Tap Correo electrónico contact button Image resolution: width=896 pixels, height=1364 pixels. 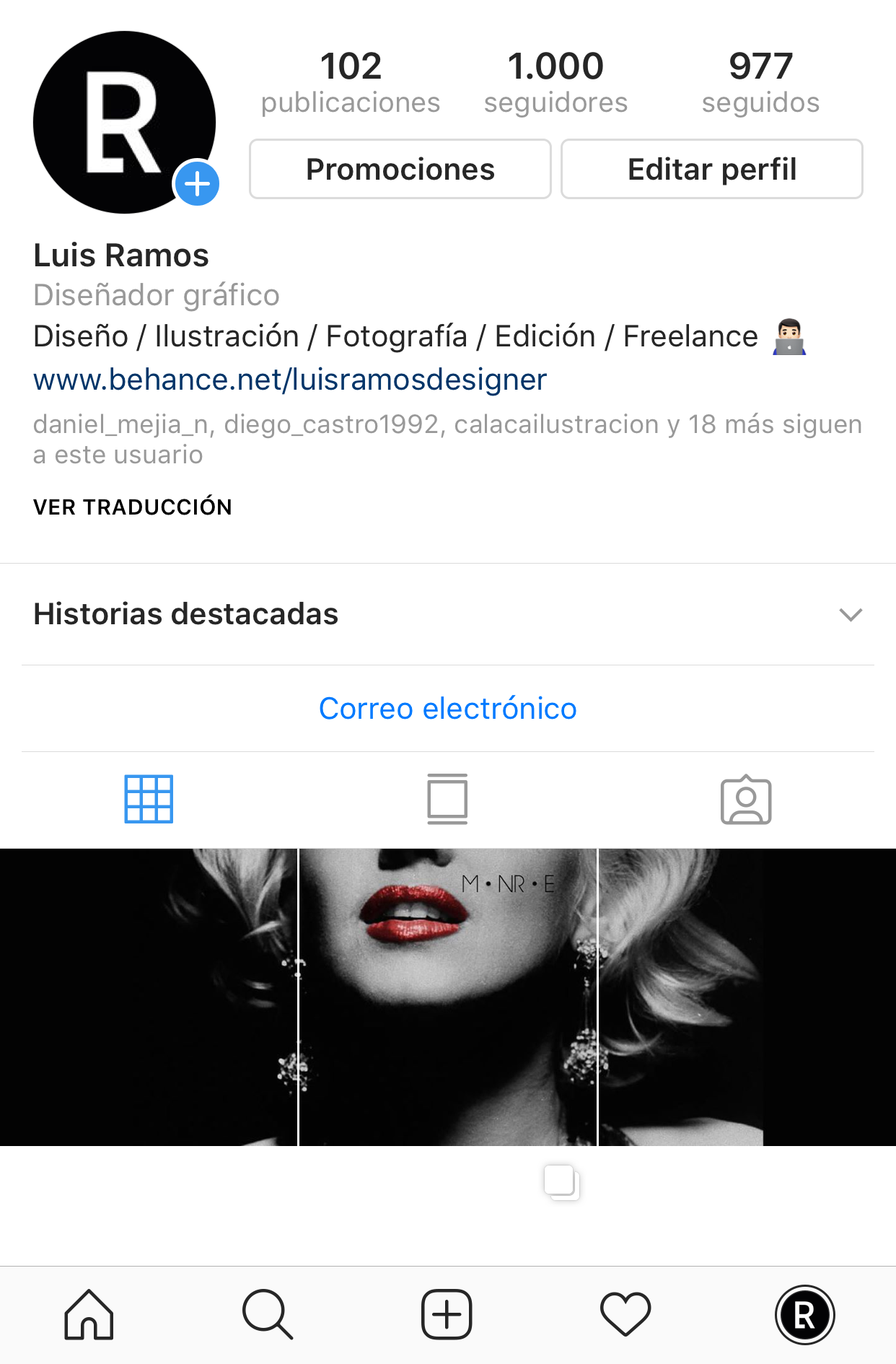[448, 709]
